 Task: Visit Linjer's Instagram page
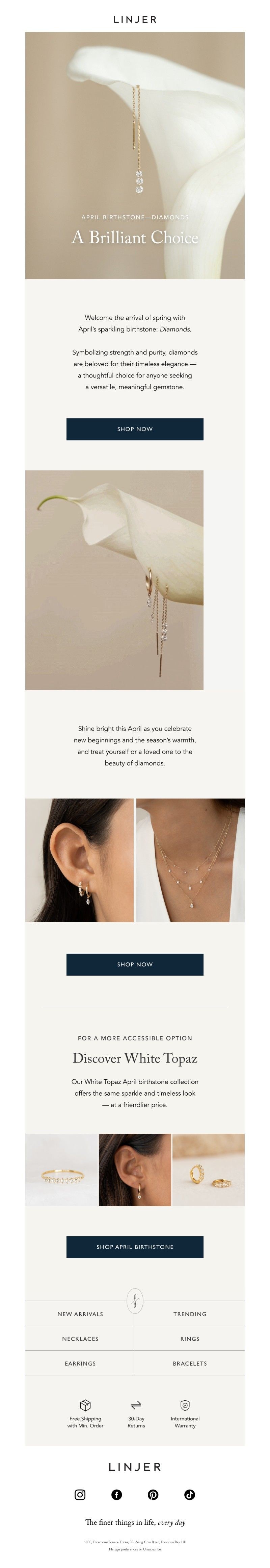click(80, 1494)
